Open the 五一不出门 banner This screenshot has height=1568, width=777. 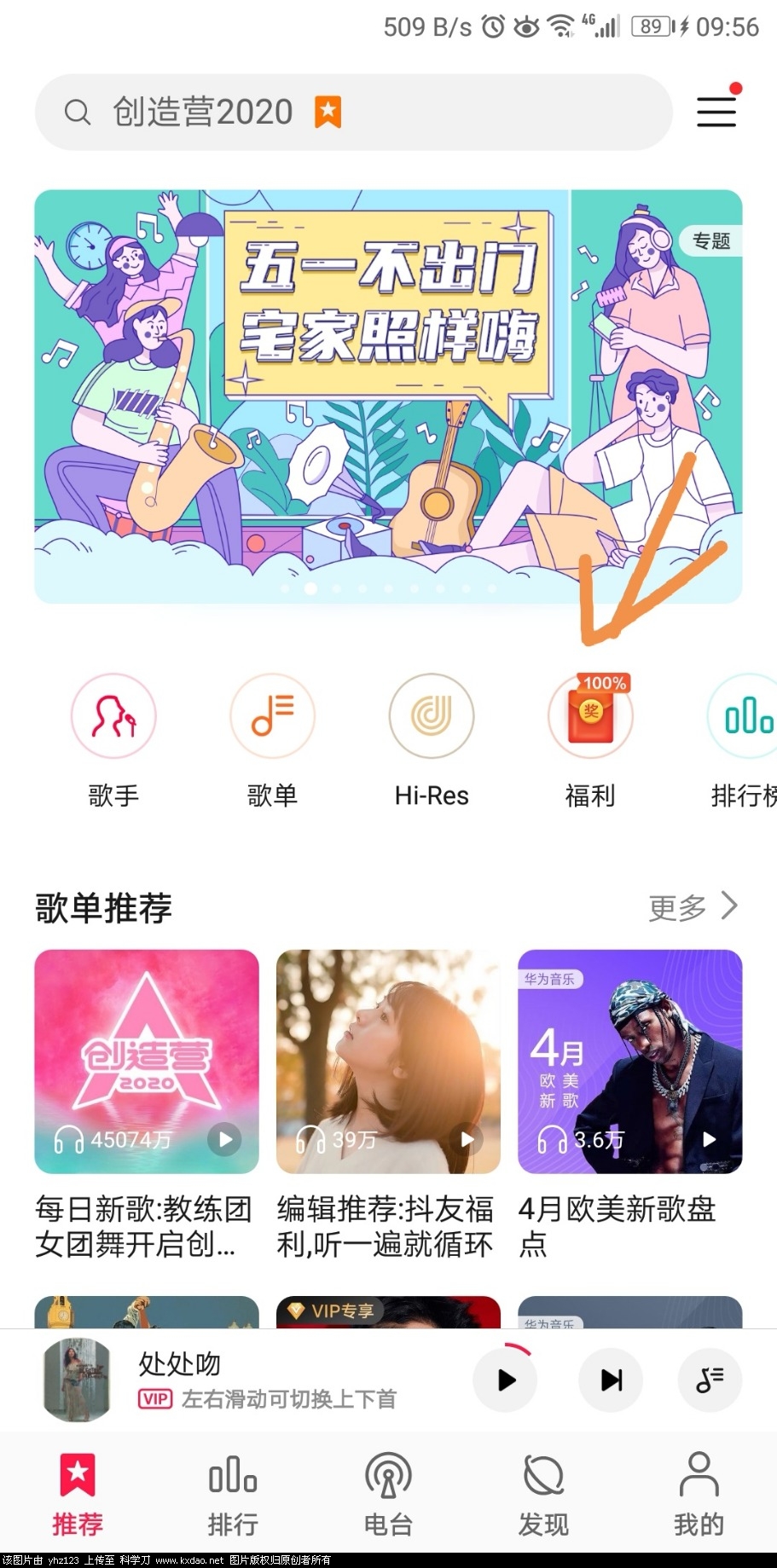[388, 396]
